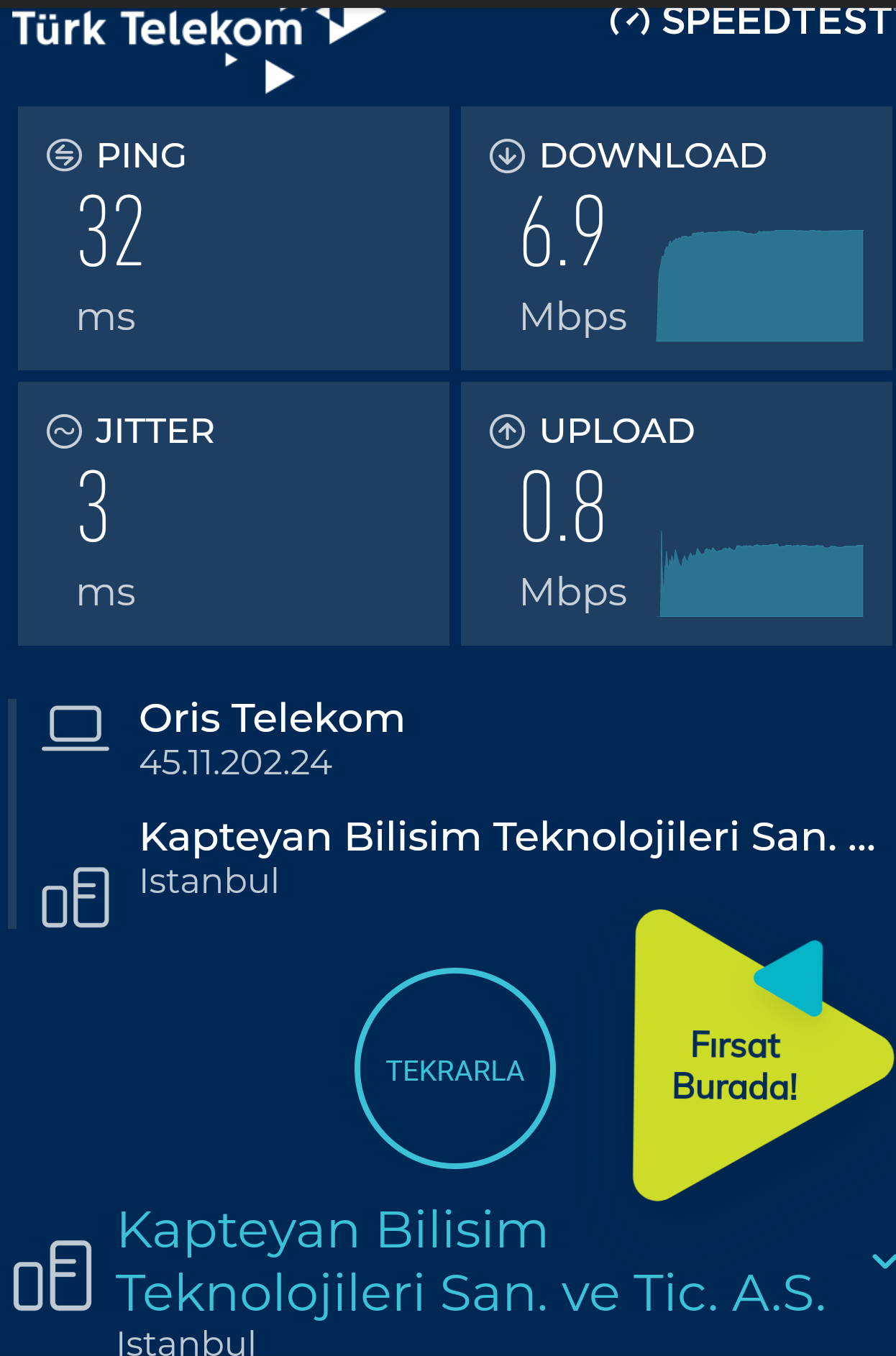Viewport: 896px width, 1356px height.
Task: Tap the TEKRARLA button to rerun test
Action: tap(454, 1069)
